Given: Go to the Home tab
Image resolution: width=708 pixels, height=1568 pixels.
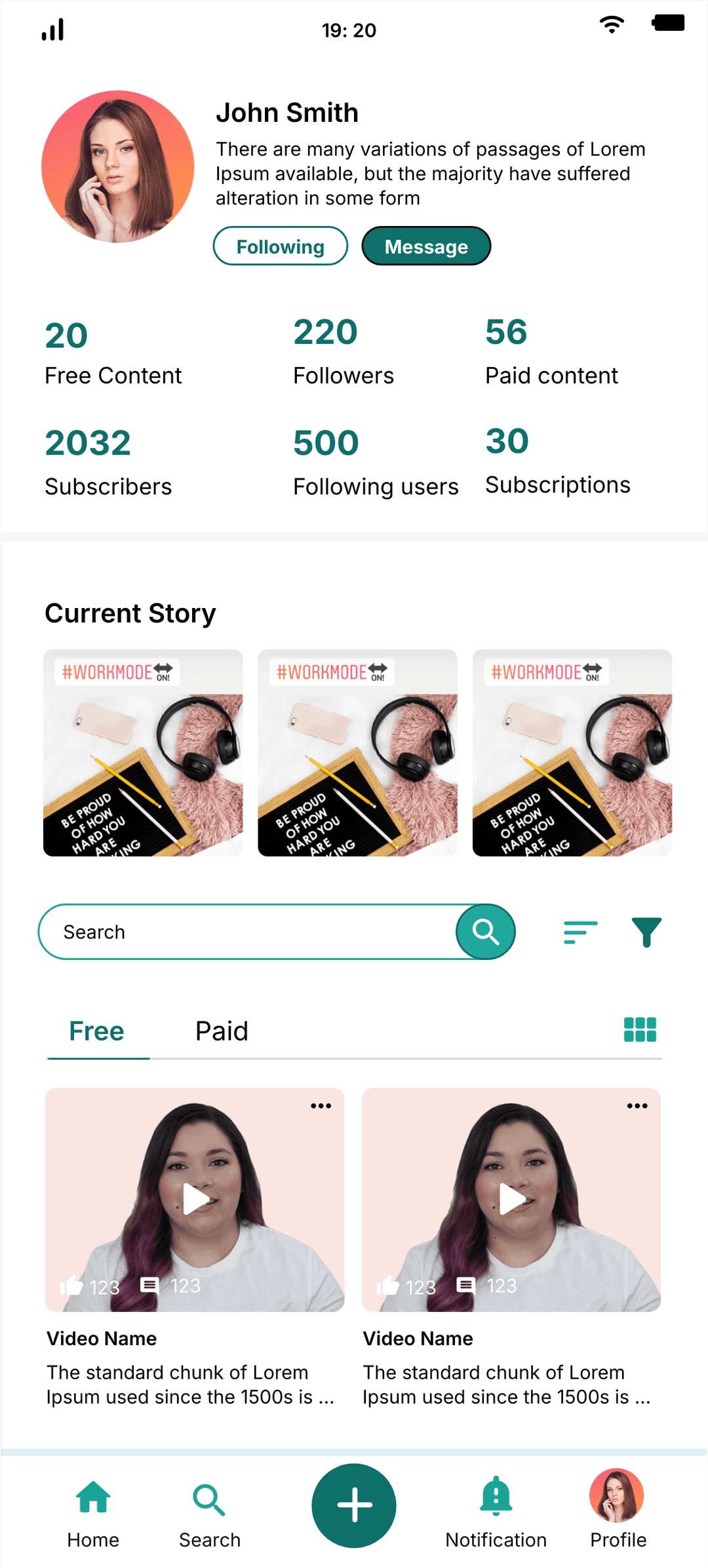Looking at the screenshot, I should [x=93, y=1508].
